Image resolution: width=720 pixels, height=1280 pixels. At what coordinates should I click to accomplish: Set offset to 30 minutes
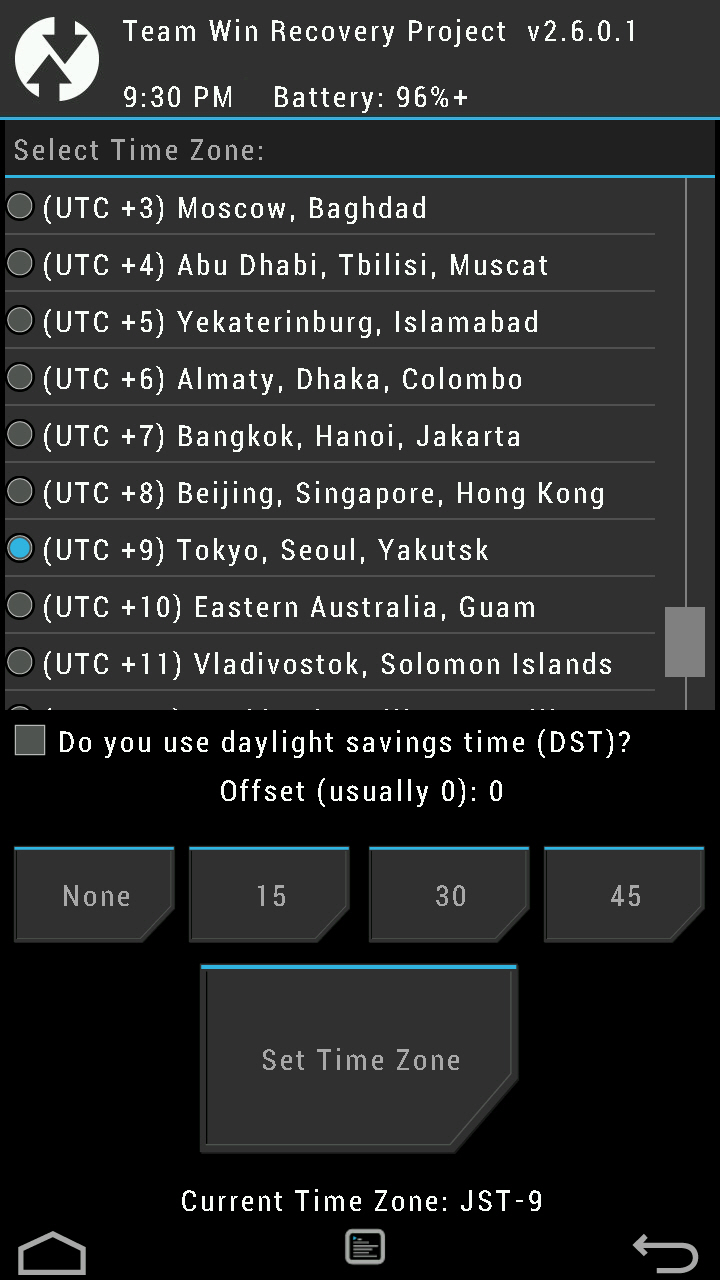tap(450, 895)
